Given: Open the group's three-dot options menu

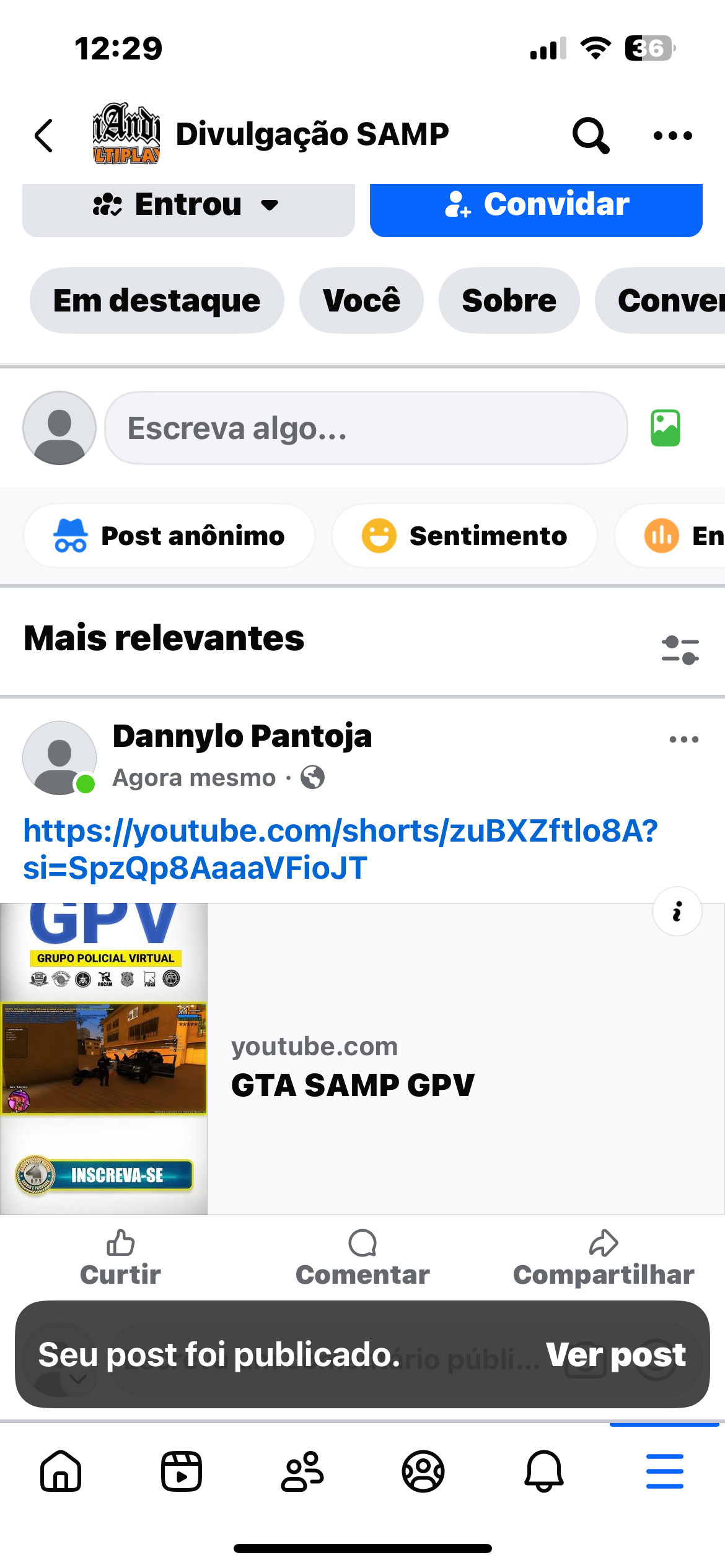Looking at the screenshot, I should click(672, 135).
